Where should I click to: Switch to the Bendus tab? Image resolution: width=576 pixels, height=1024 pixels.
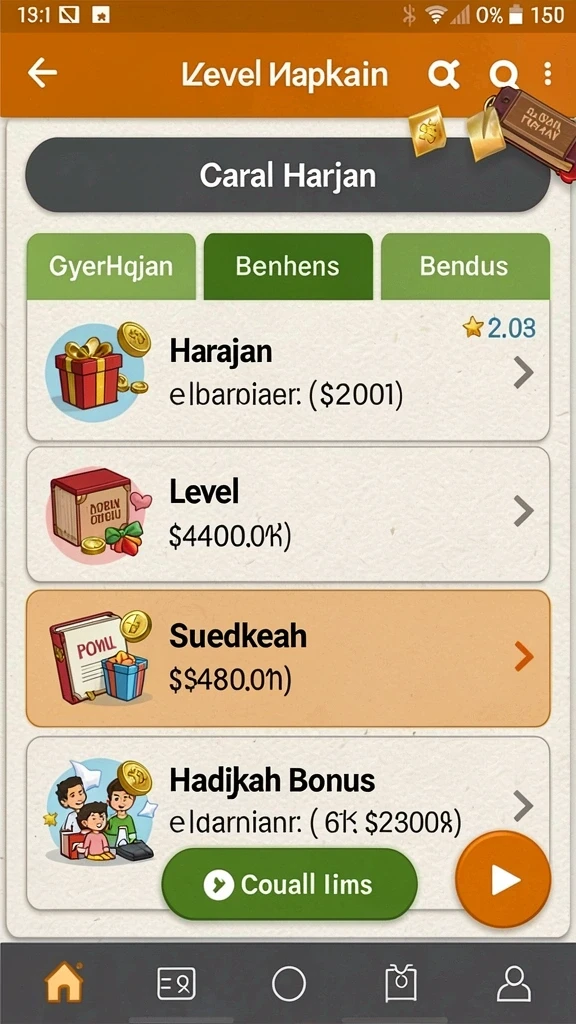click(465, 266)
